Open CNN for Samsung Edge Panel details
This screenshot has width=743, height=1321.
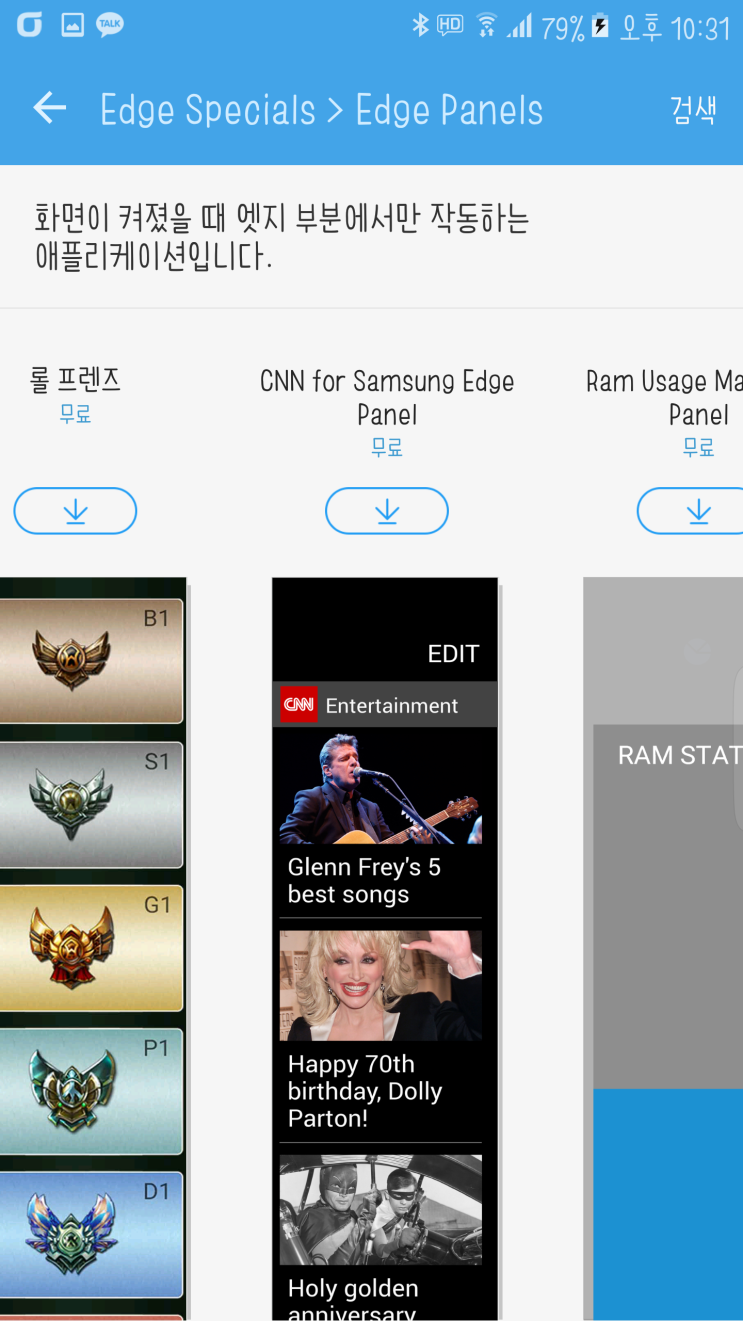click(x=387, y=397)
